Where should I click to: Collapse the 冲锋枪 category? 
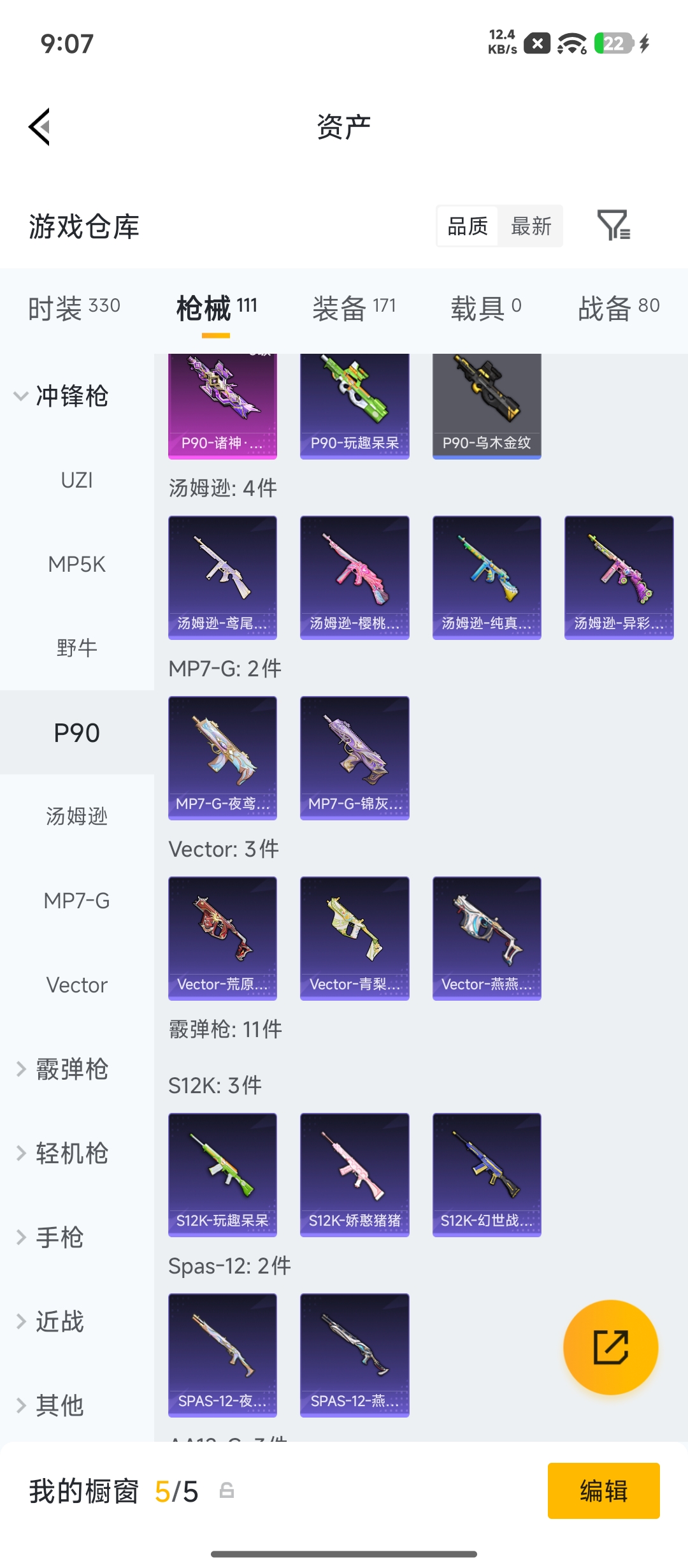click(61, 396)
